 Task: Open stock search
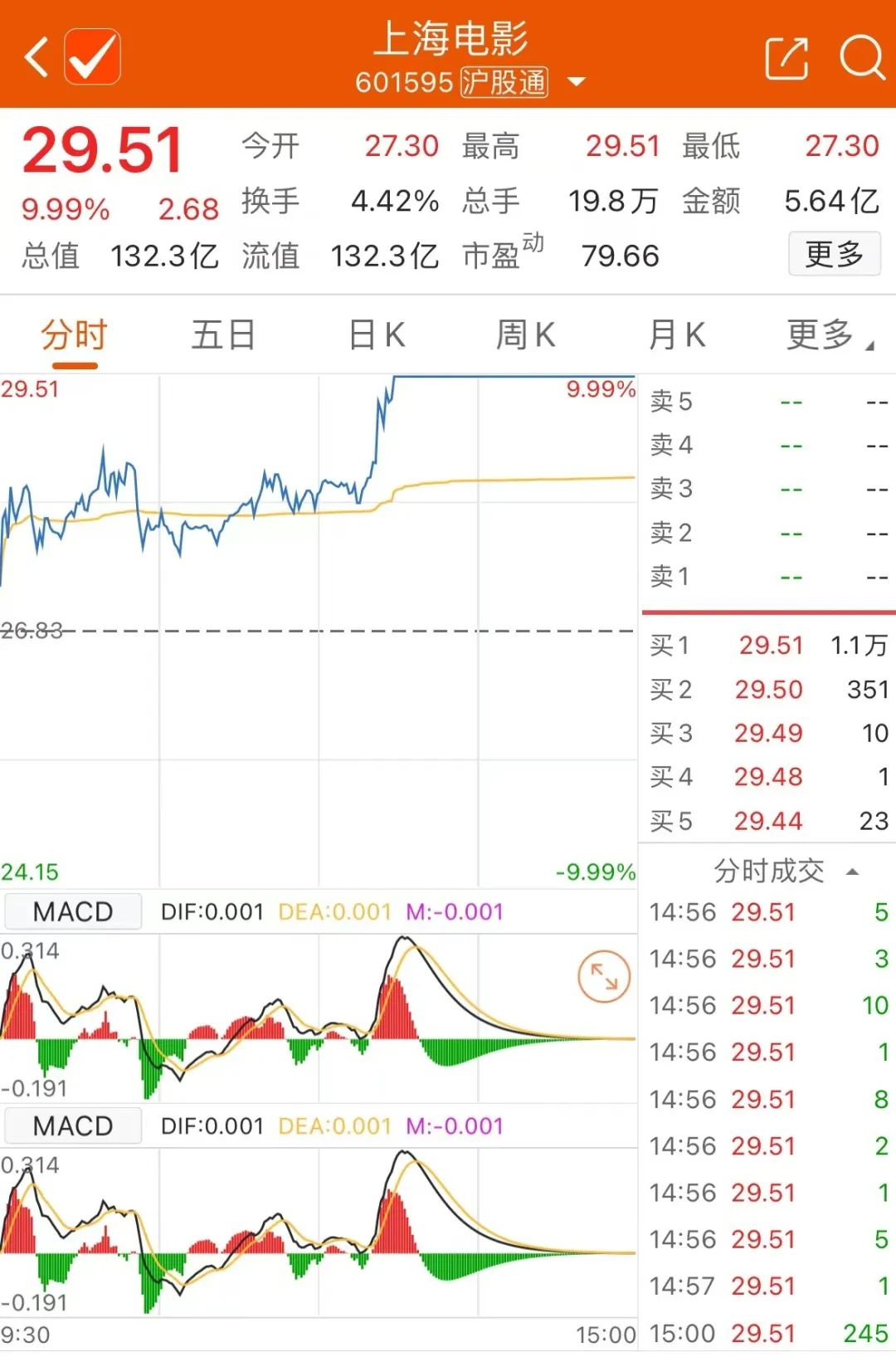point(861,58)
